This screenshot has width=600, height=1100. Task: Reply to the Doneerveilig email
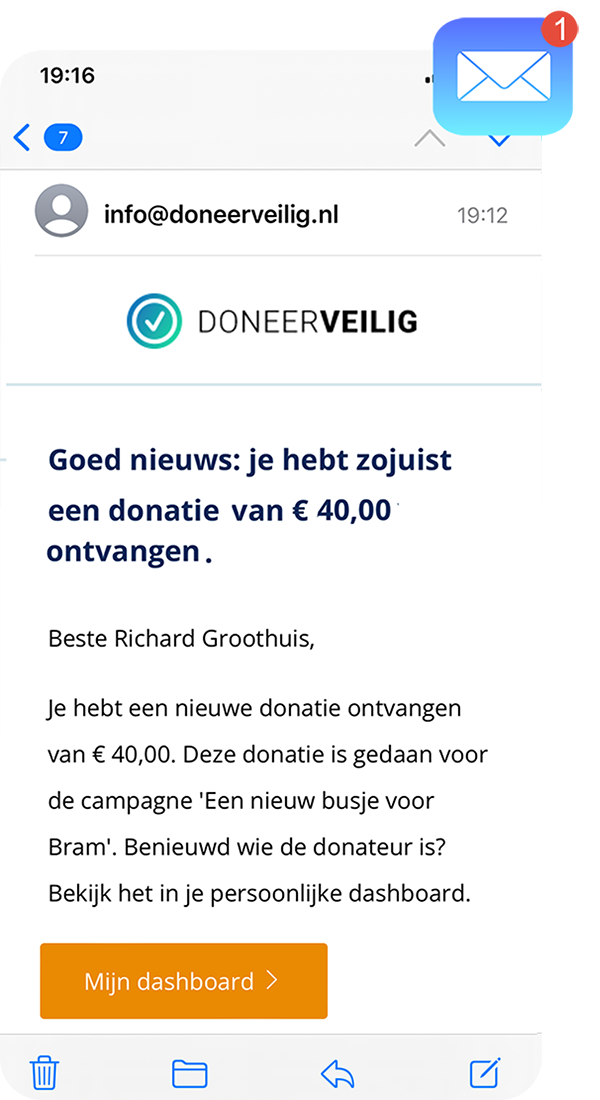point(338,1073)
